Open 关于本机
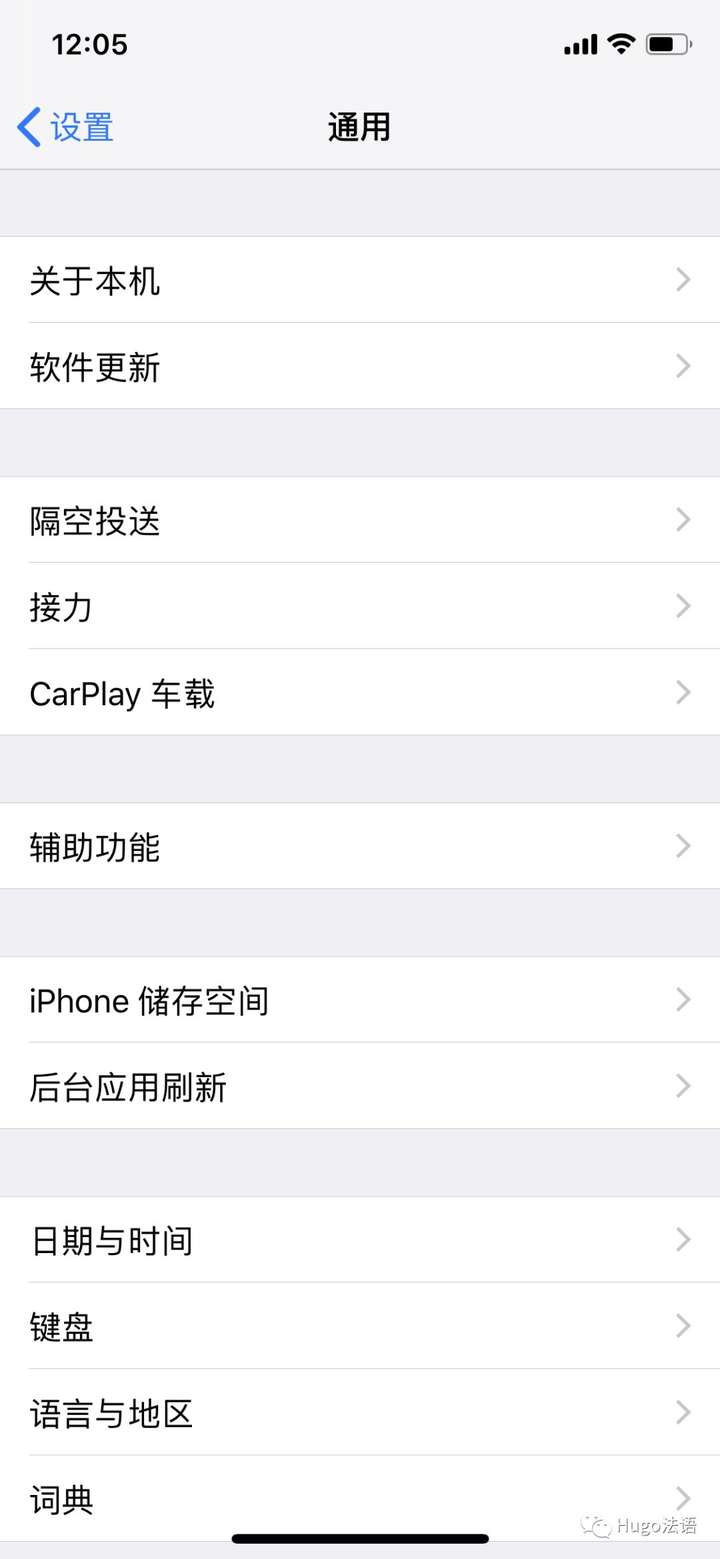This screenshot has width=720, height=1559. pyautogui.click(x=360, y=280)
